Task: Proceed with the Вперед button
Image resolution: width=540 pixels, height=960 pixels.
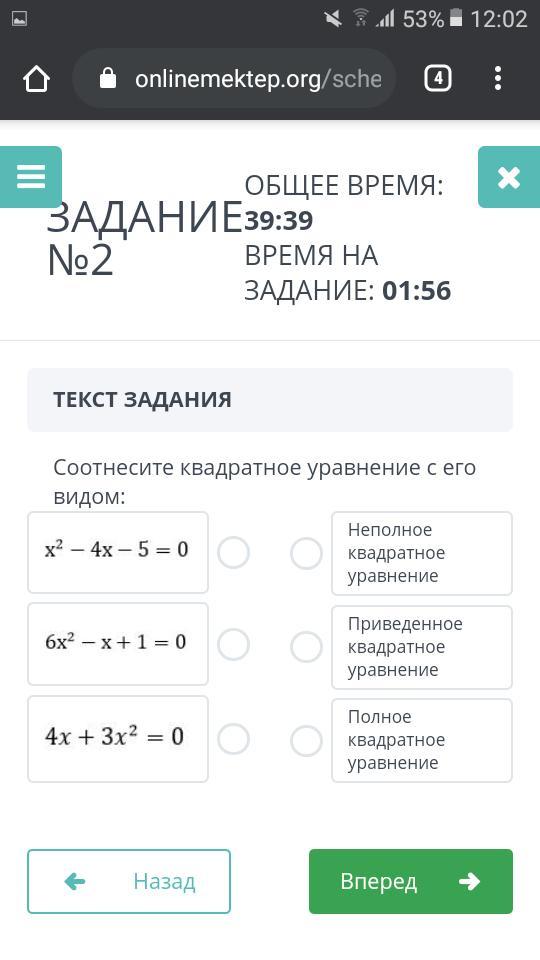Action: coord(411,882)
